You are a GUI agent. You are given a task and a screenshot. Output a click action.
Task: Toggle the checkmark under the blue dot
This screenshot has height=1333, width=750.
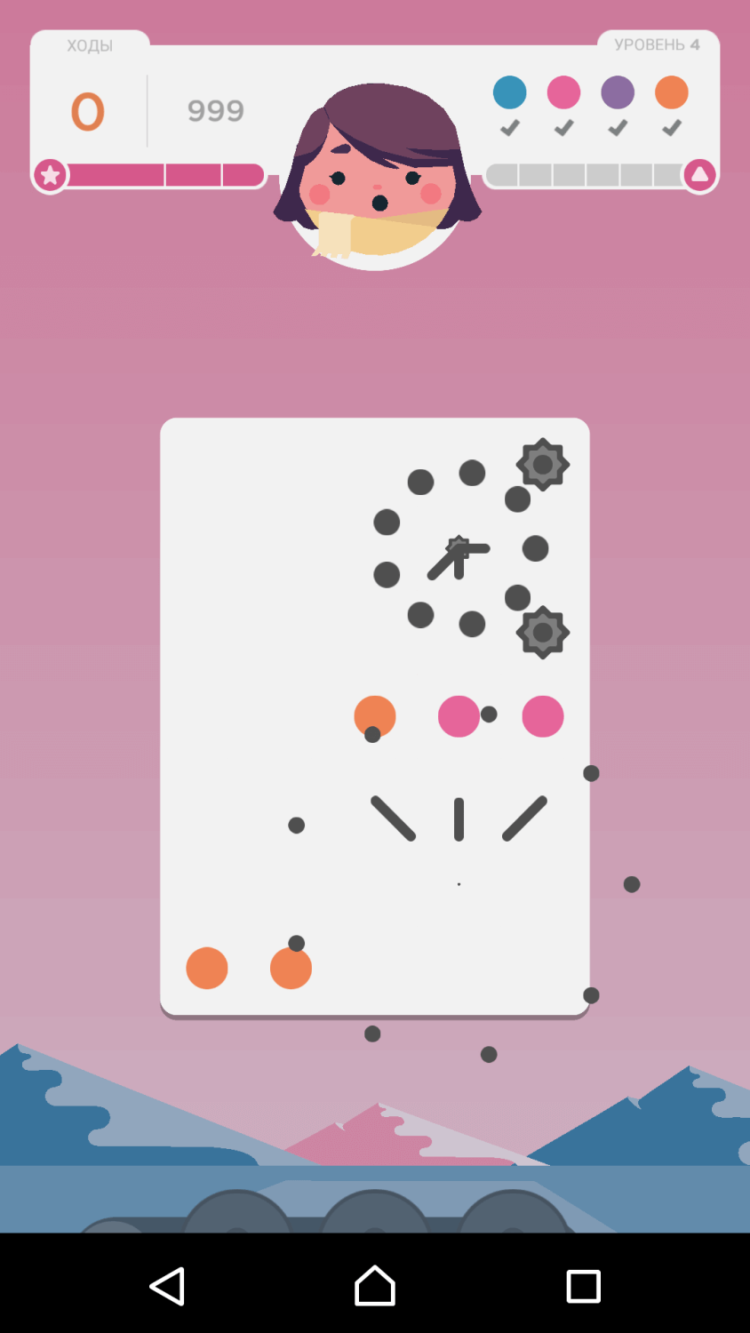tap(511, 127)
